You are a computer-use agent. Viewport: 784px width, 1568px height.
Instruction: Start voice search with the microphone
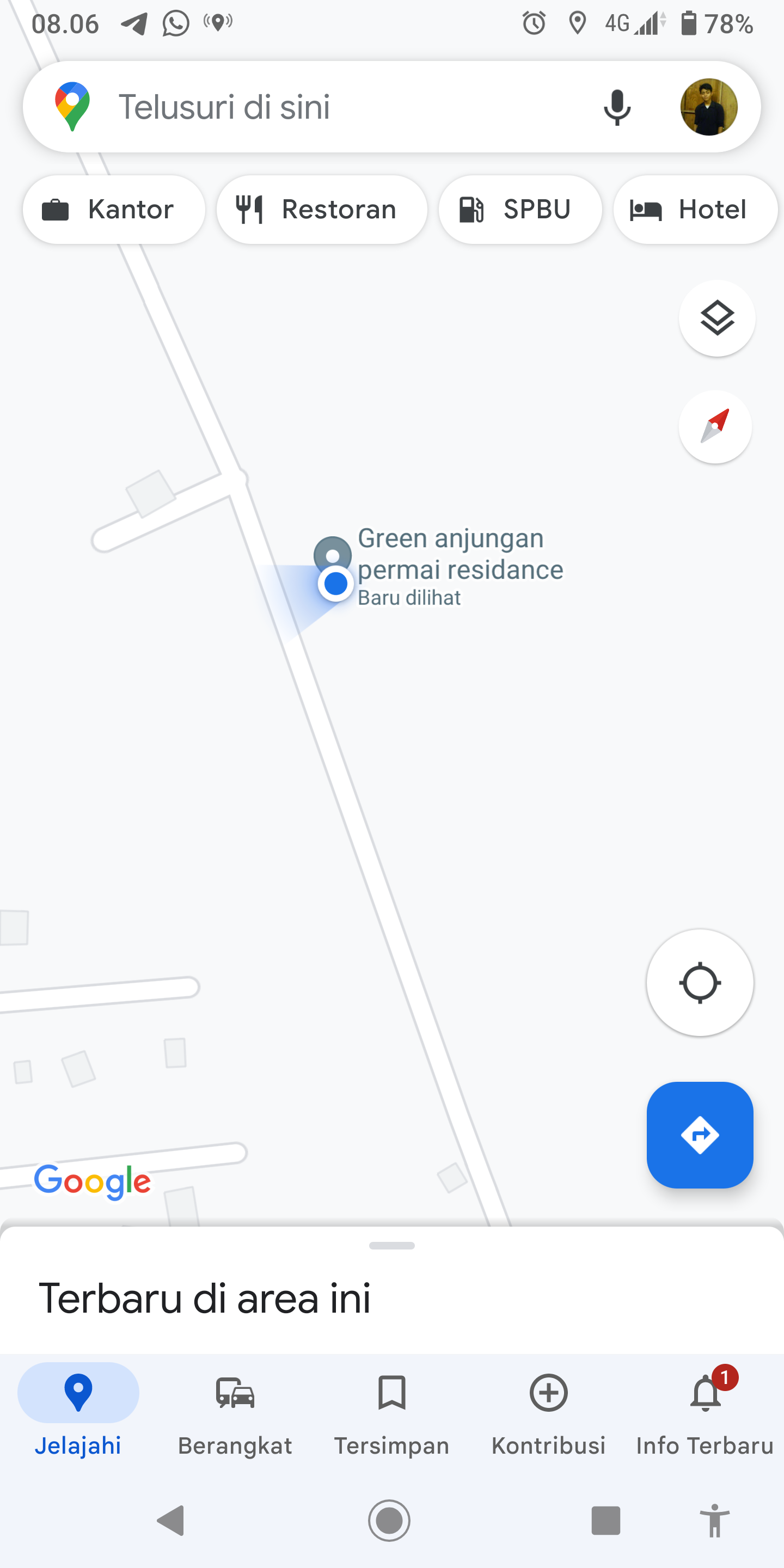click(617, 107)
